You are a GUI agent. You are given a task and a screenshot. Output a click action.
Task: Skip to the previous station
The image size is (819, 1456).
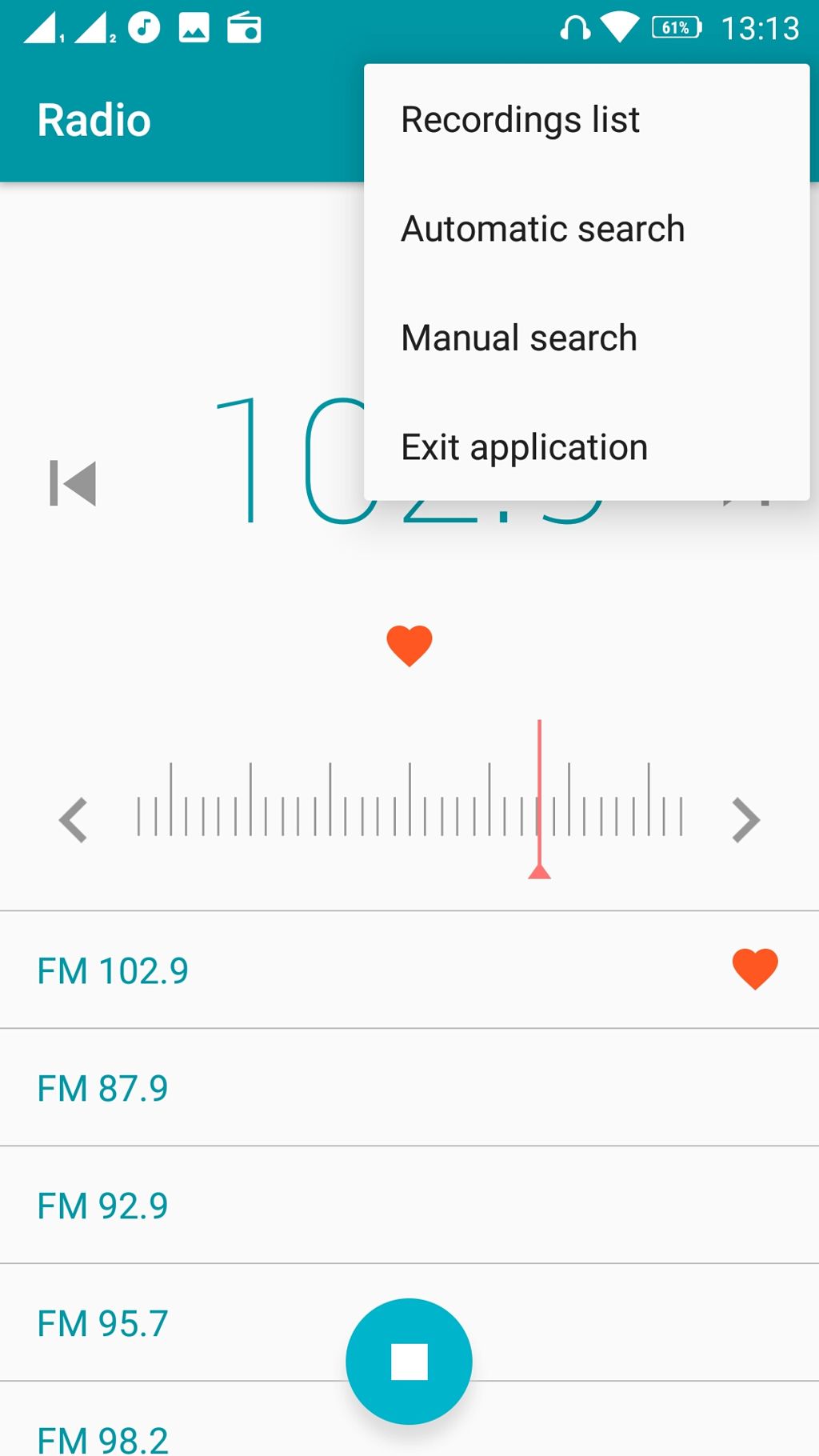(x=73, y=483)
